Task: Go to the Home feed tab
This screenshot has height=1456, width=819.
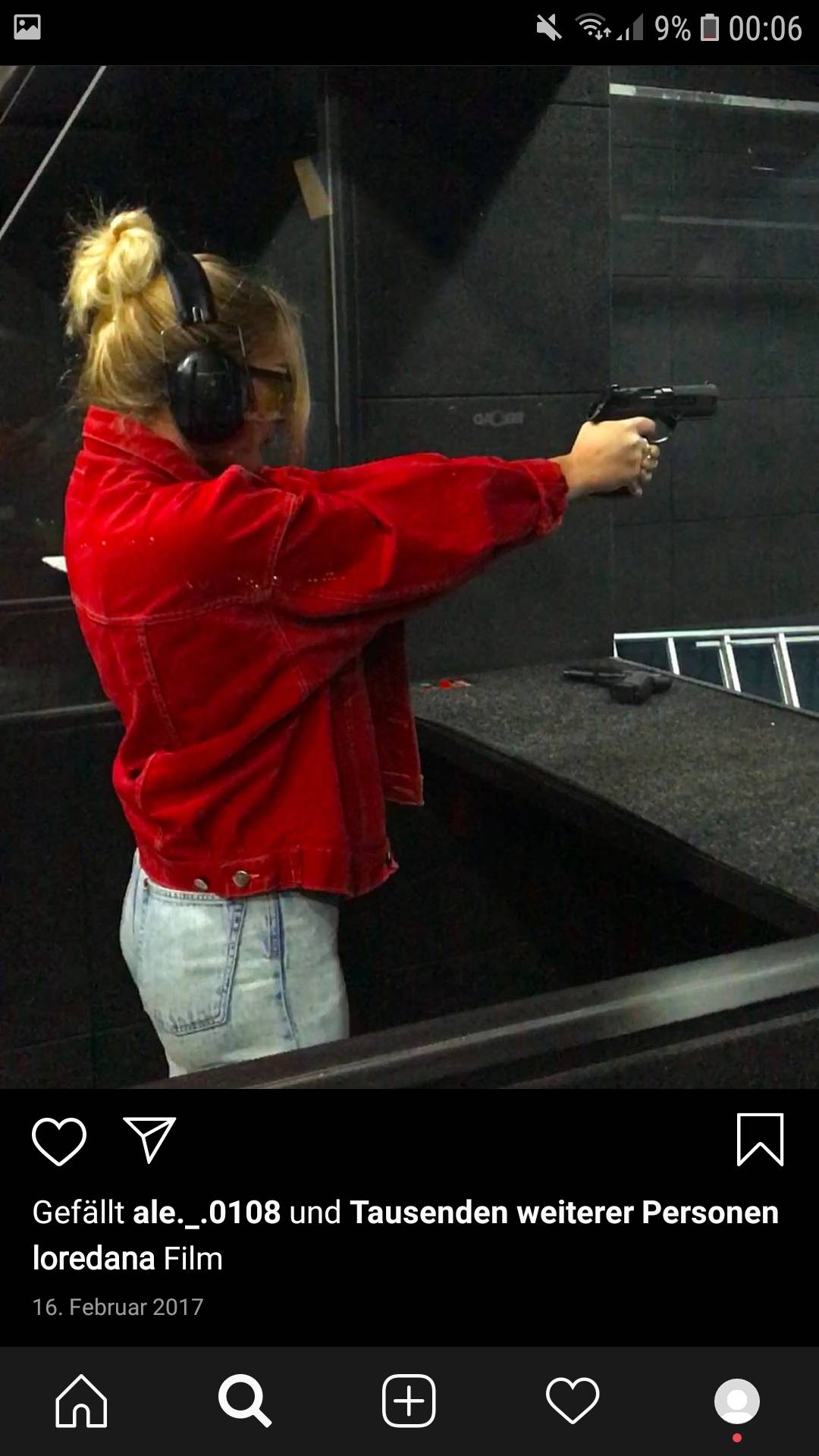Action: (x=81, y=1401)
